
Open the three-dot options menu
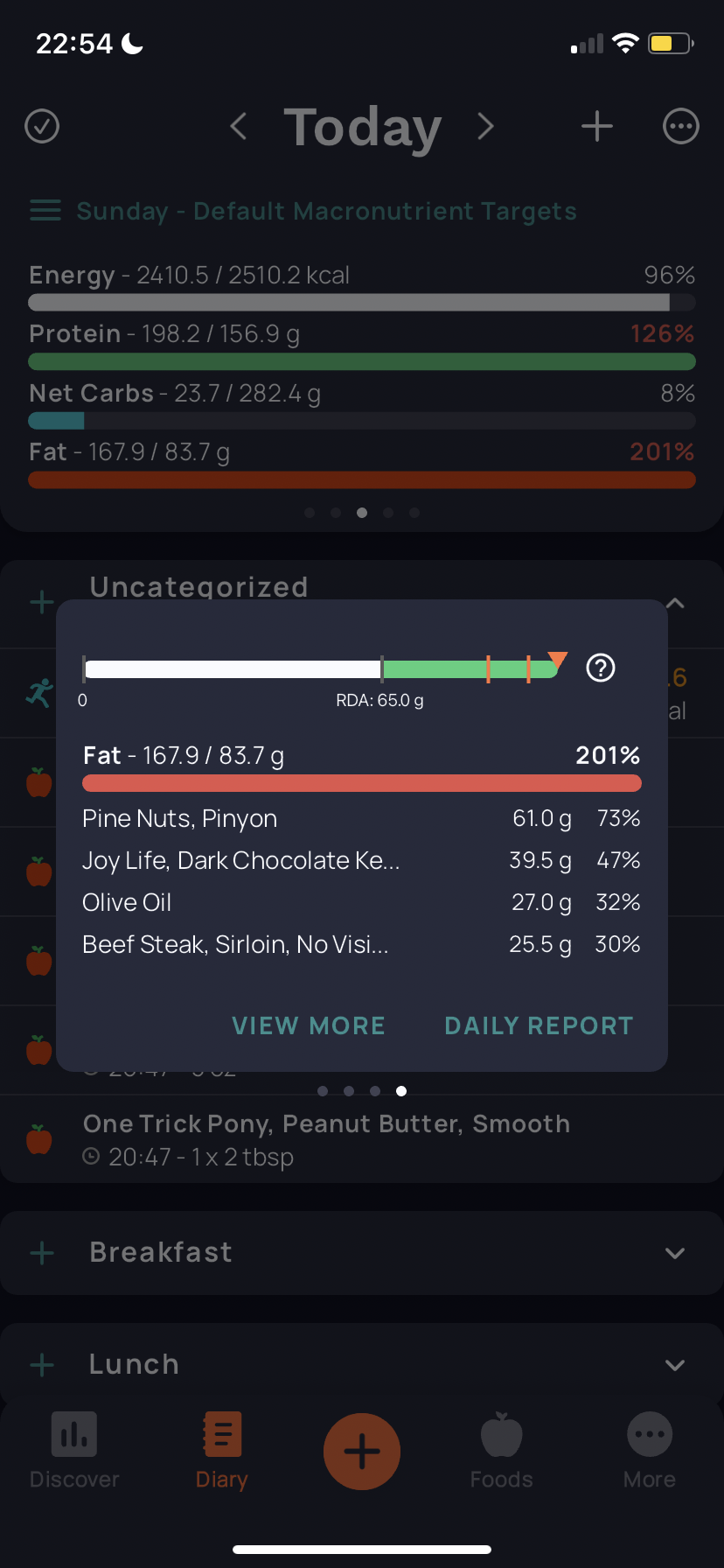(x=680, y=126)
